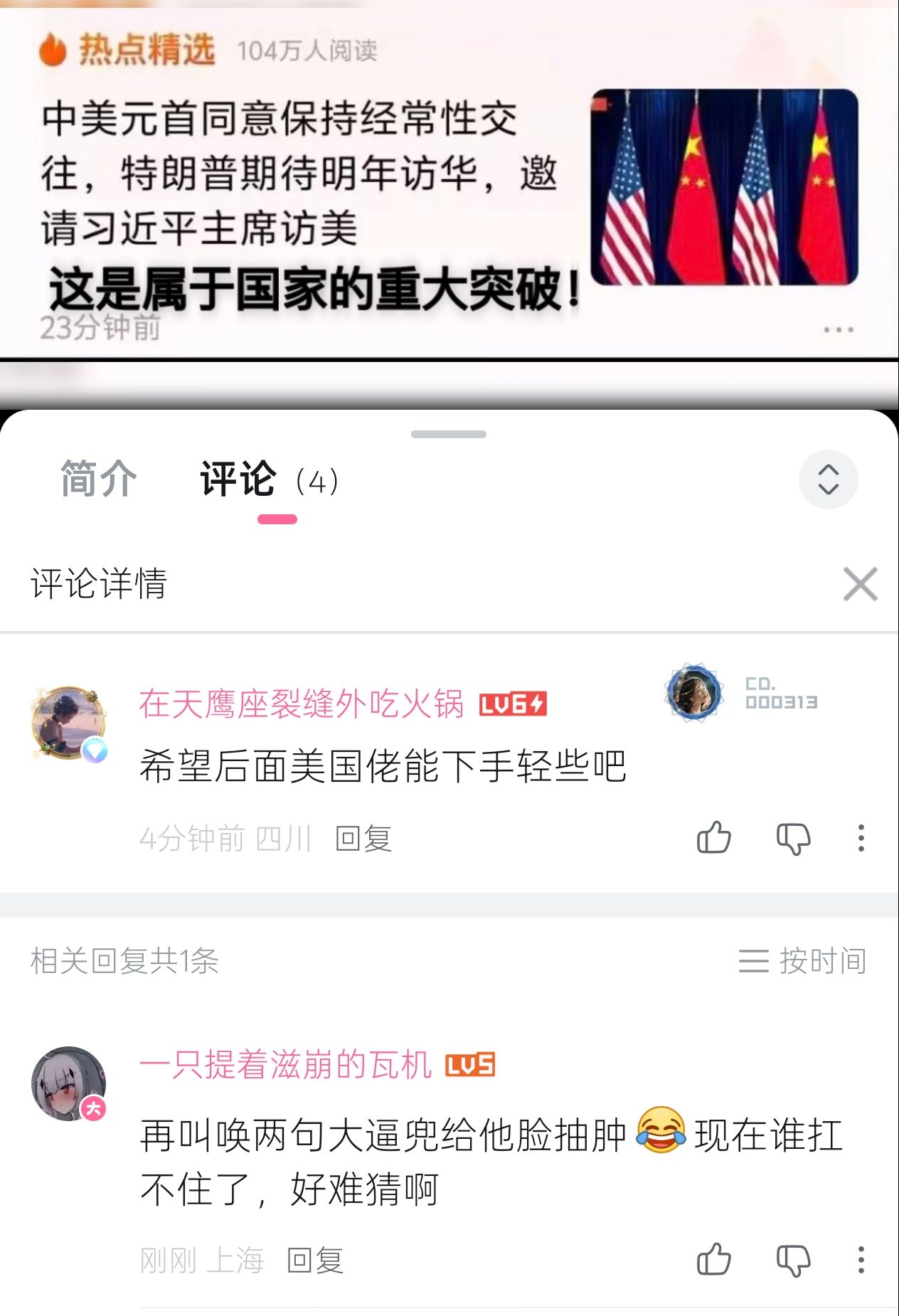Select the 评论 tab
The image size is (899, 1316).
tap(238, 479)
